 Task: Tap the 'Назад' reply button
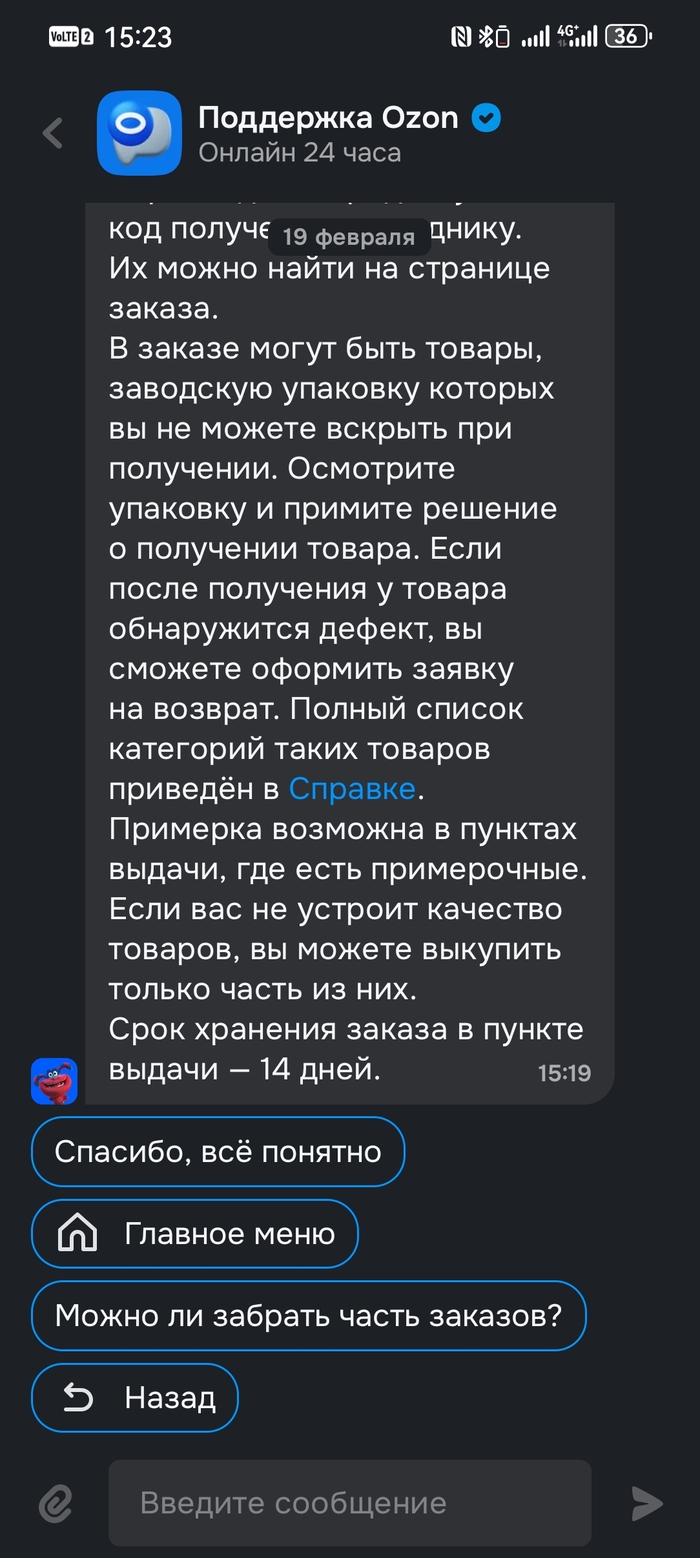(x=135, y=1397)
